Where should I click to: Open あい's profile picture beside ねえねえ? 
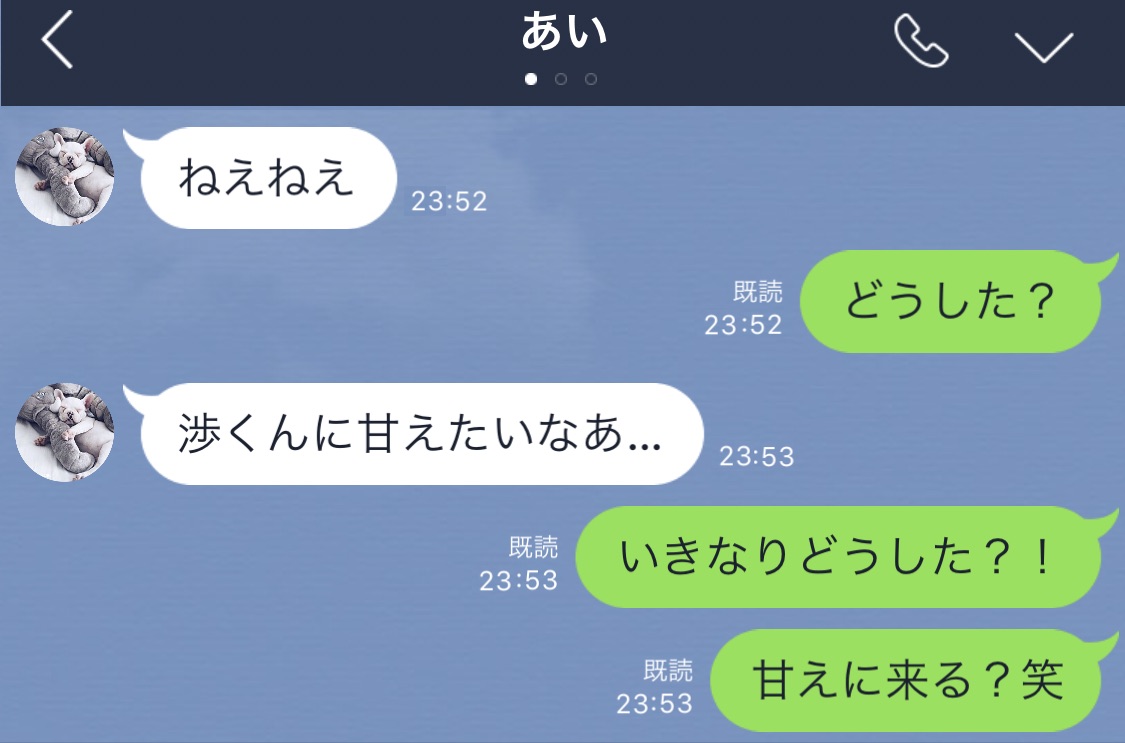click(x=64, y=177)
